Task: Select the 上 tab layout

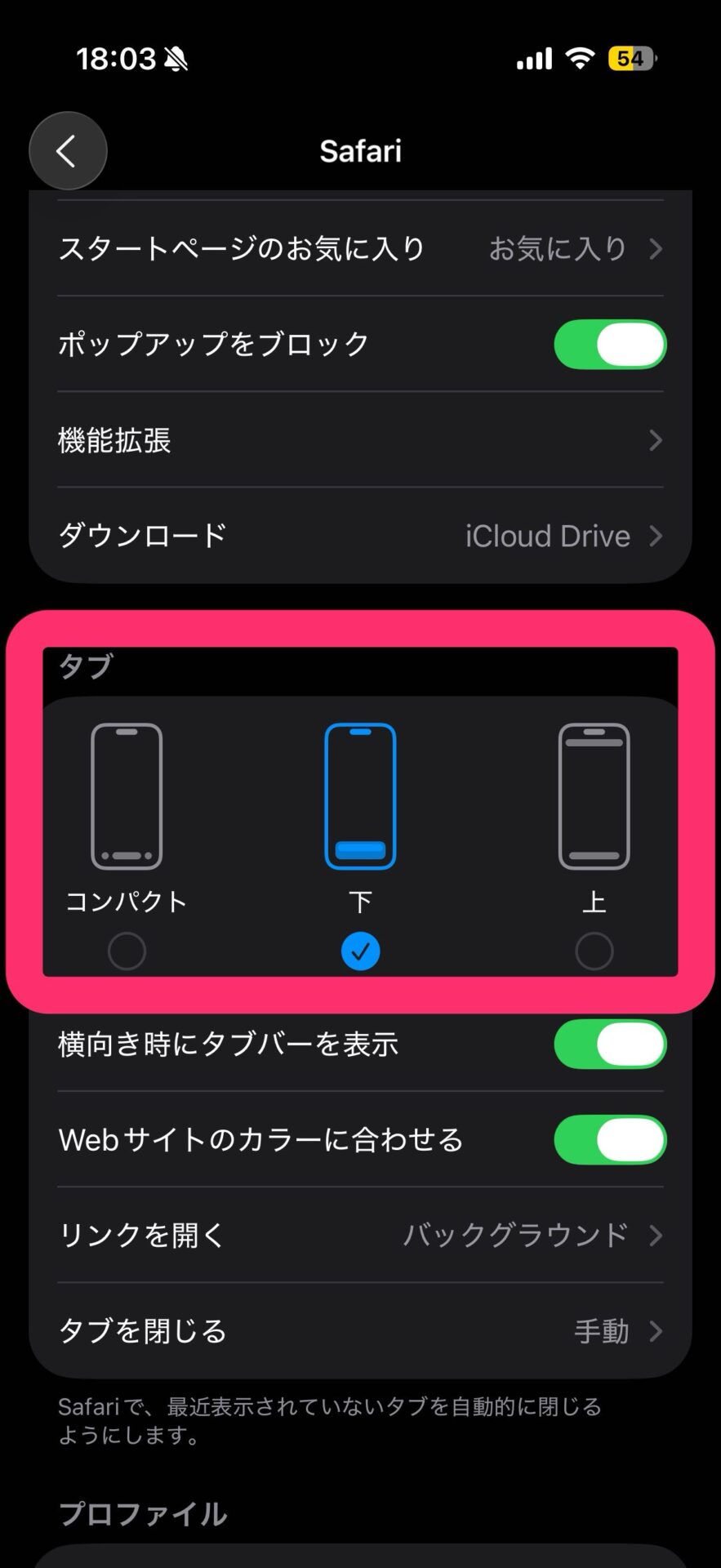Action: click(594, 951)
